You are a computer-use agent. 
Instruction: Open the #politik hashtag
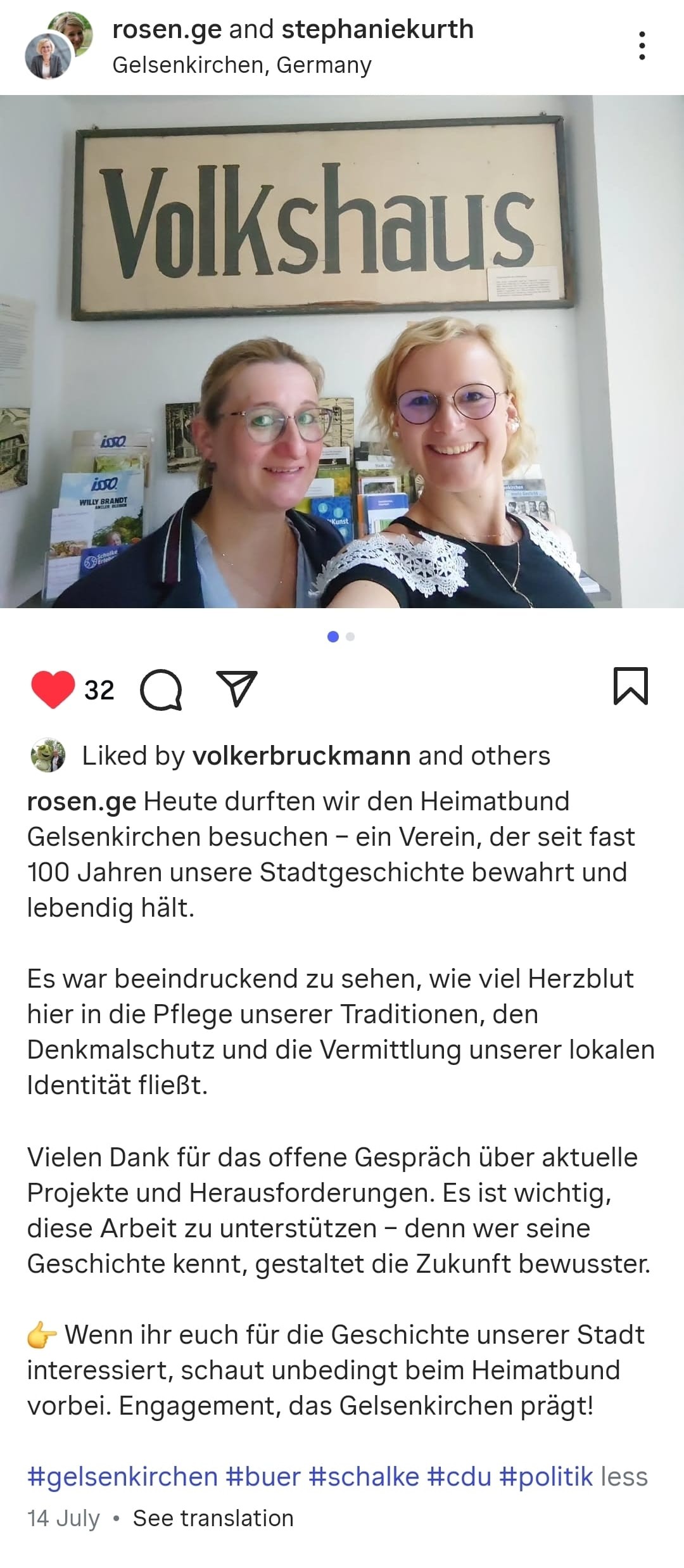pyautogui.click(x=546, y=1477)
